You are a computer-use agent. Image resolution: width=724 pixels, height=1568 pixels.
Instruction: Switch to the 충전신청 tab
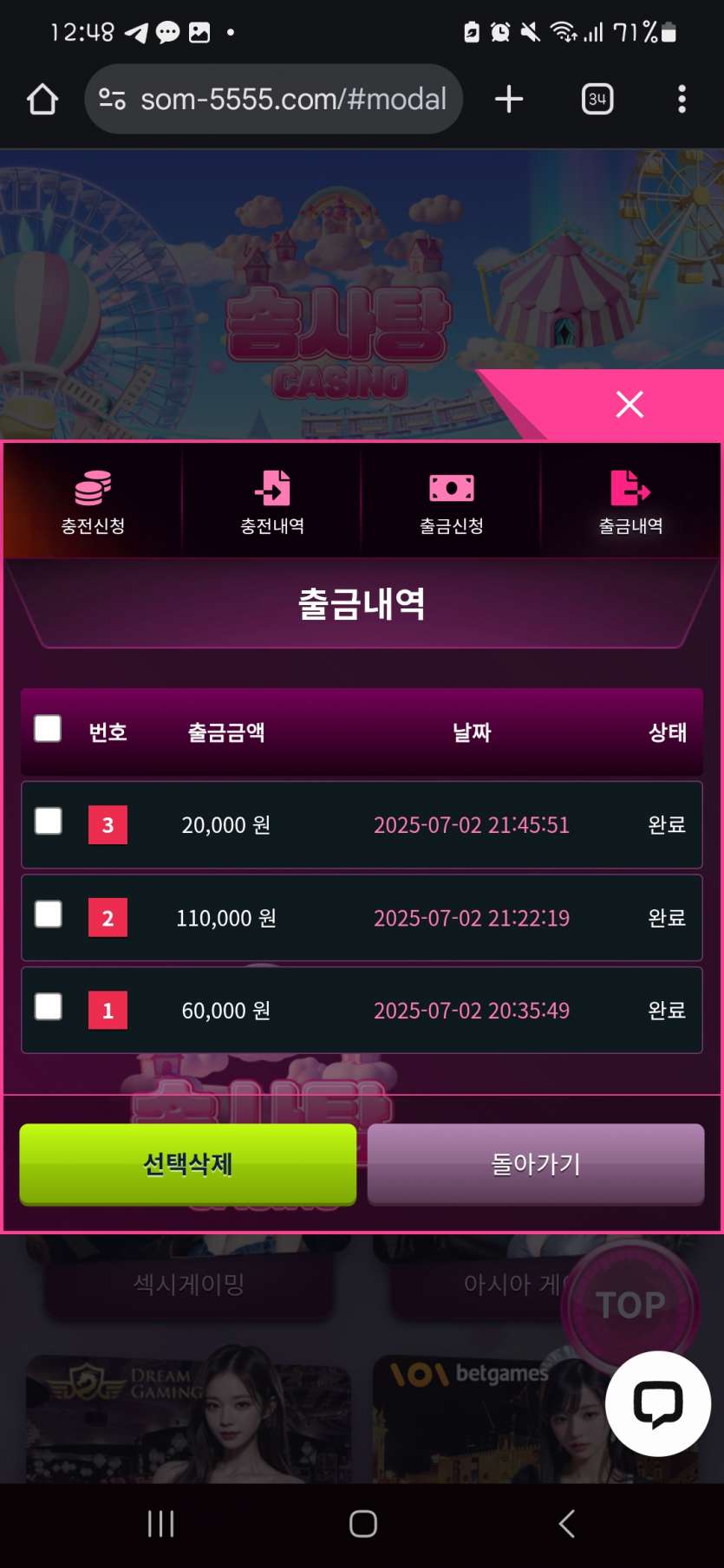click(93, 501)
